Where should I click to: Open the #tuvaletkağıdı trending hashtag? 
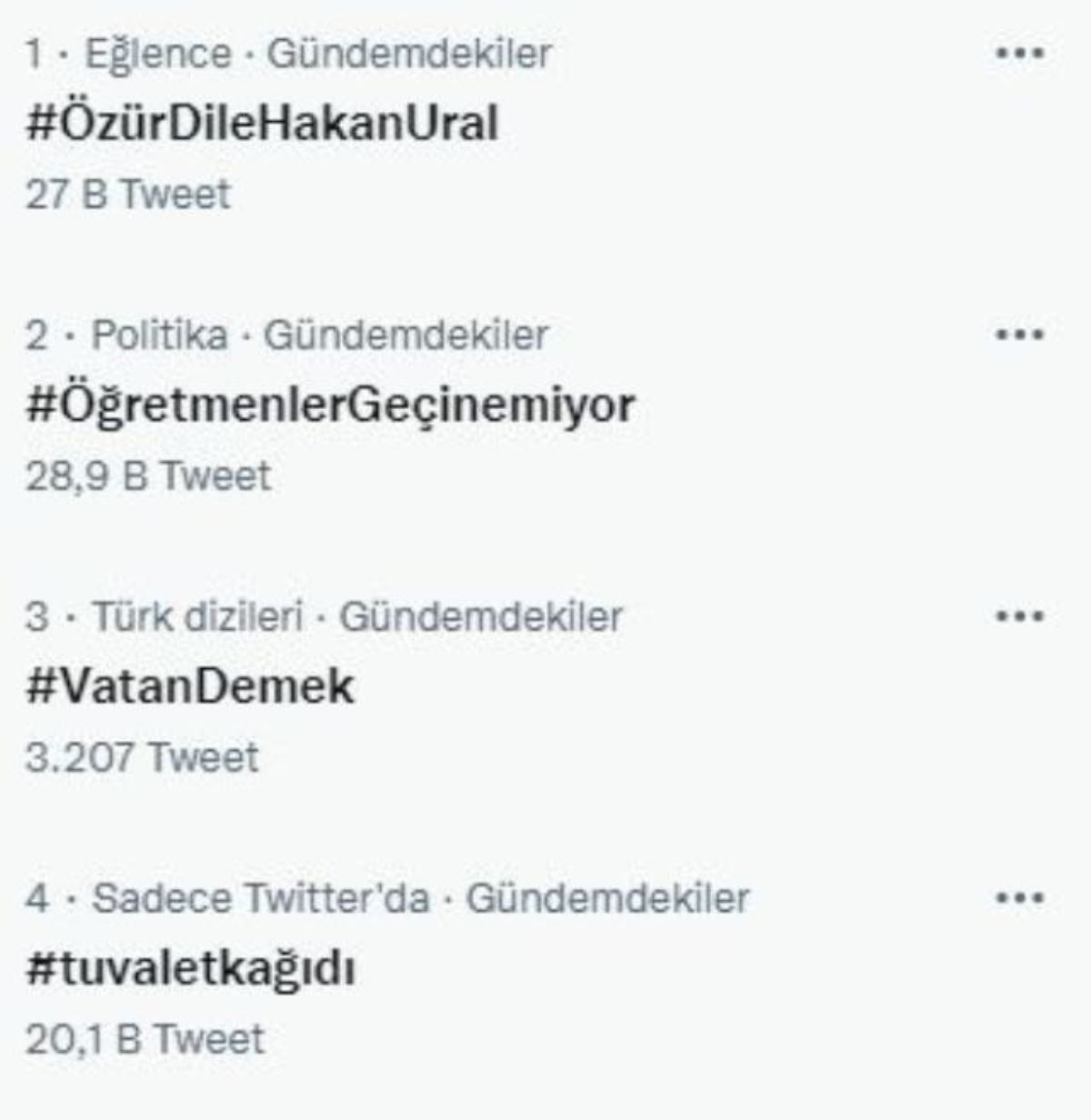click(190, 968)
